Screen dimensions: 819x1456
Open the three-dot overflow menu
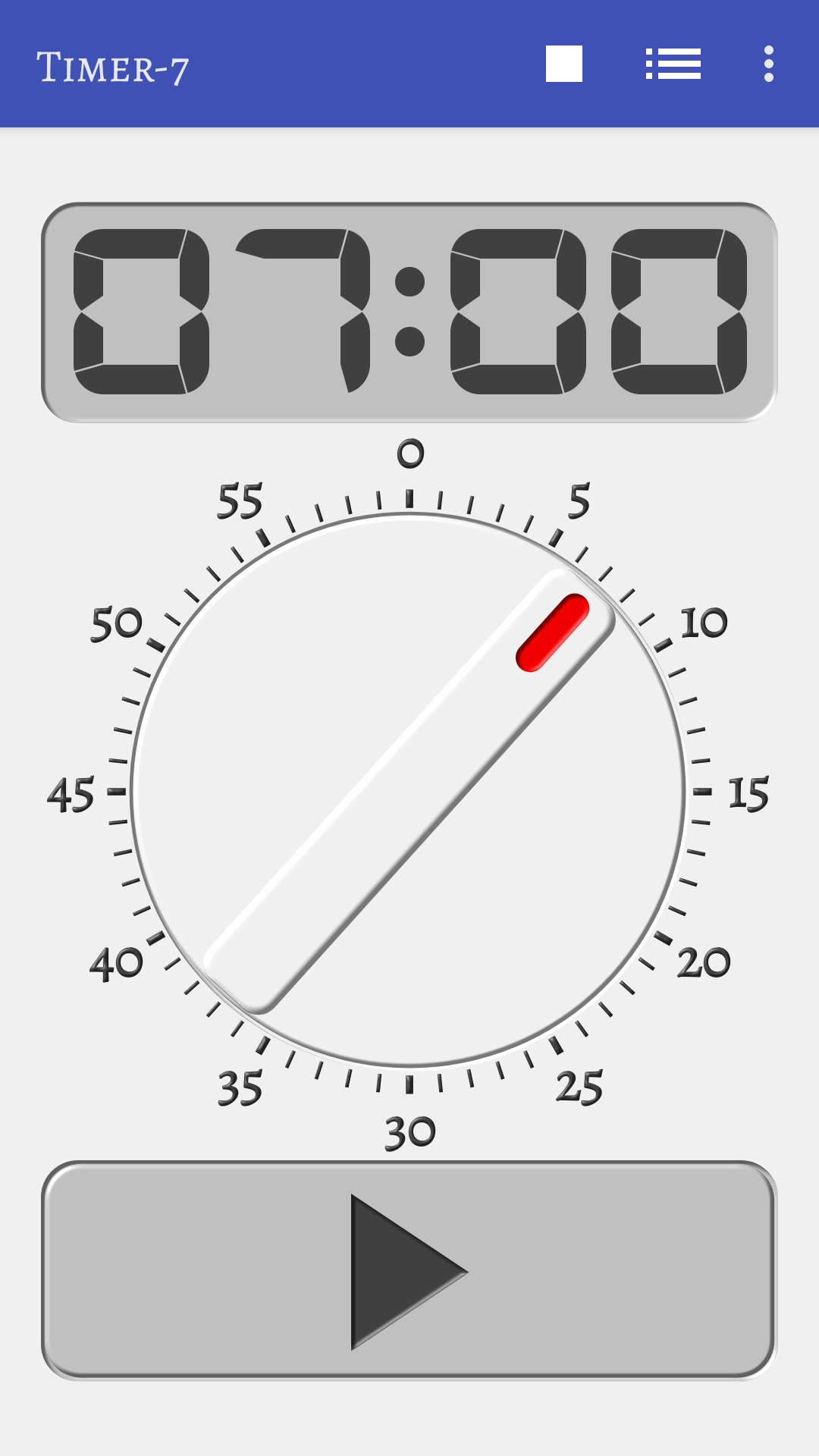(769, 64)
